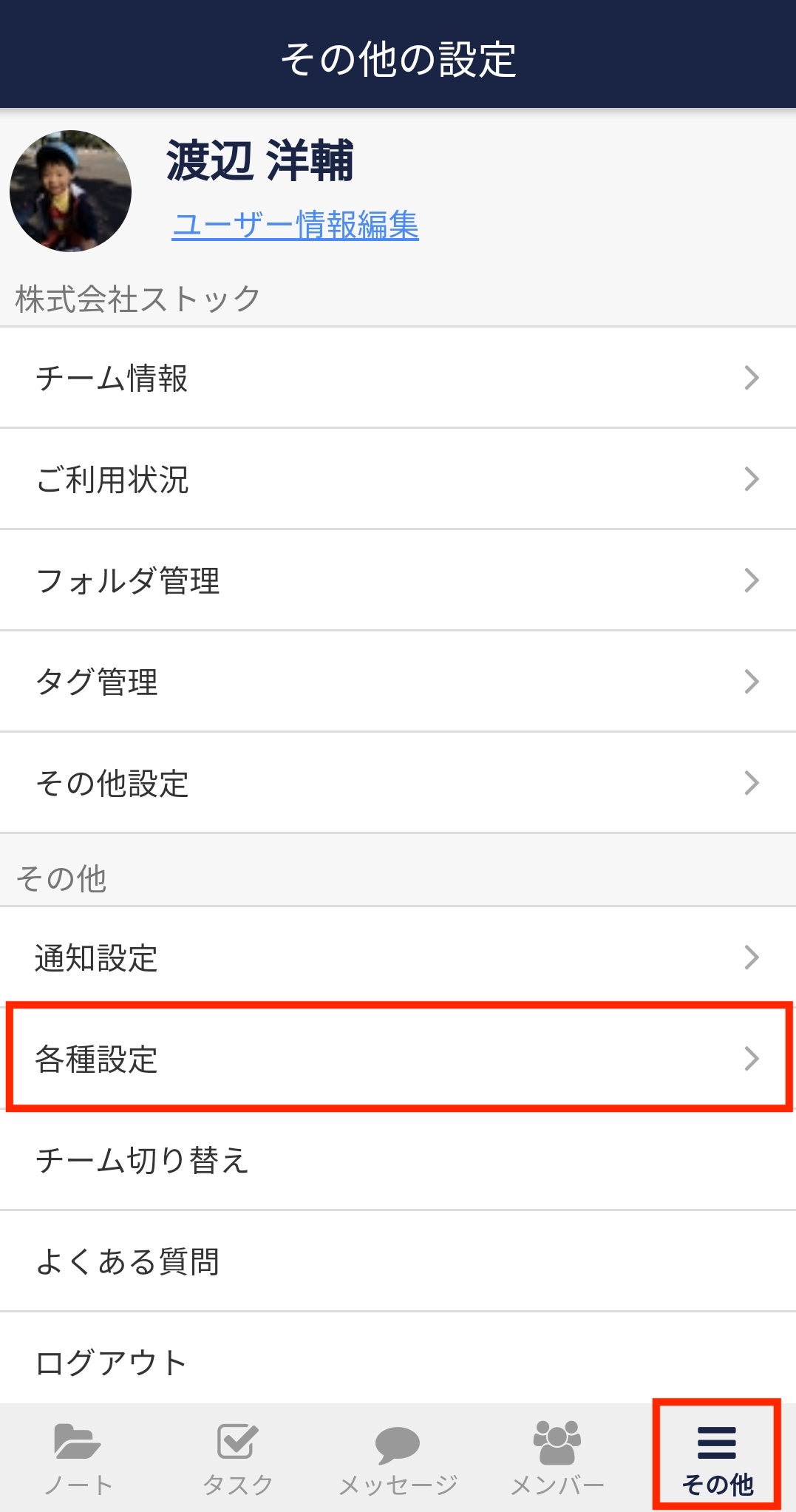
Task: Open 通知設定 row
Action: (398, 957)
